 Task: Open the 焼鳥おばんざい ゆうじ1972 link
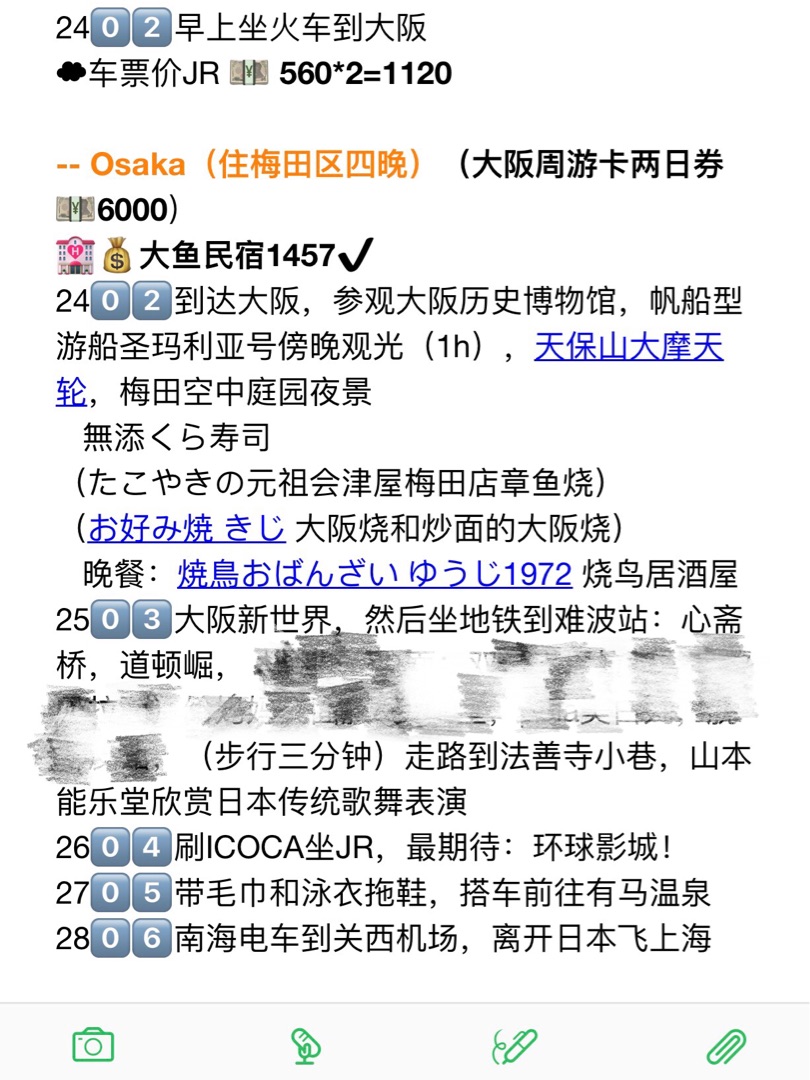374,573
